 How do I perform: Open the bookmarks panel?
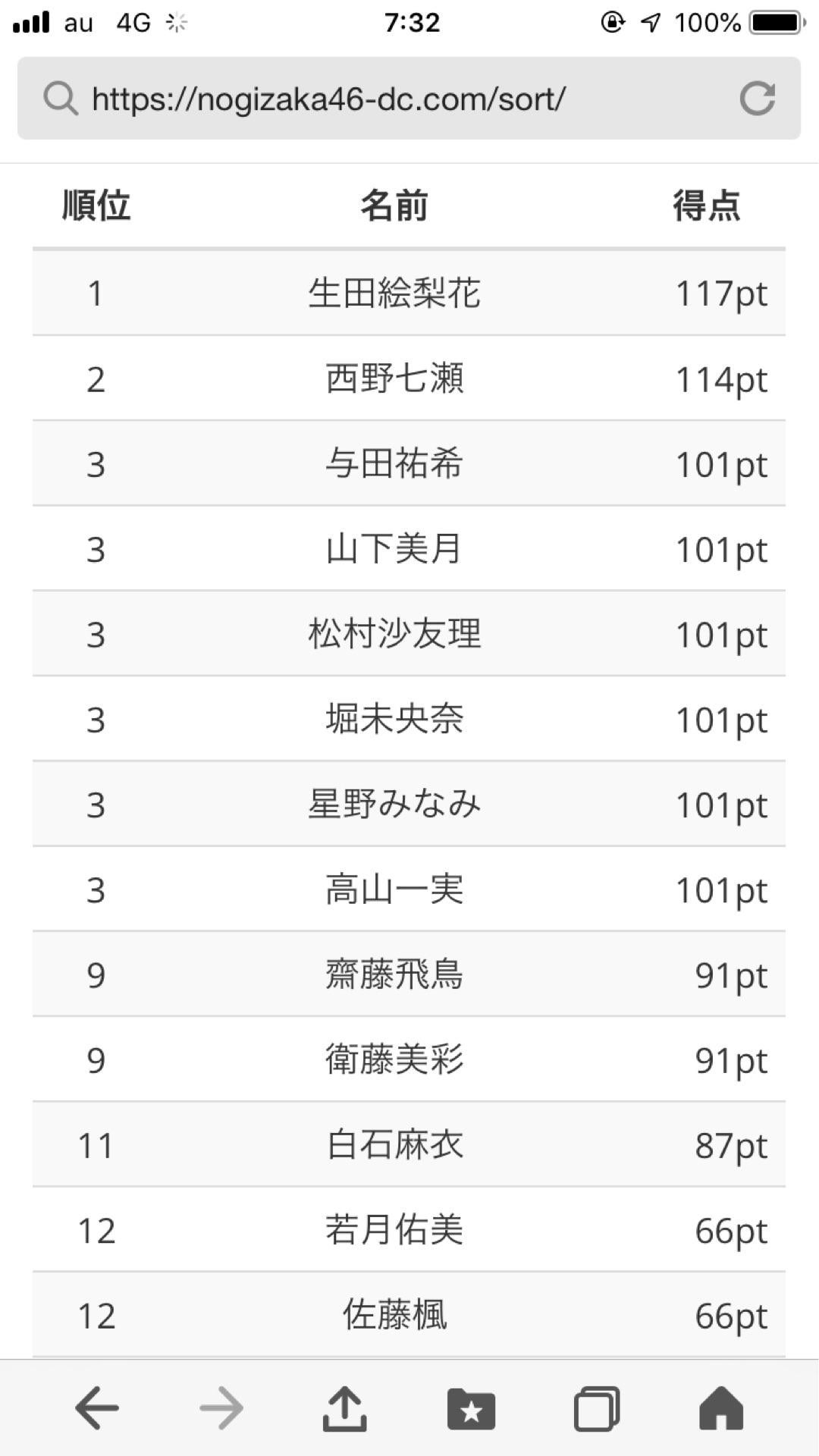(x=471, y=1408)
